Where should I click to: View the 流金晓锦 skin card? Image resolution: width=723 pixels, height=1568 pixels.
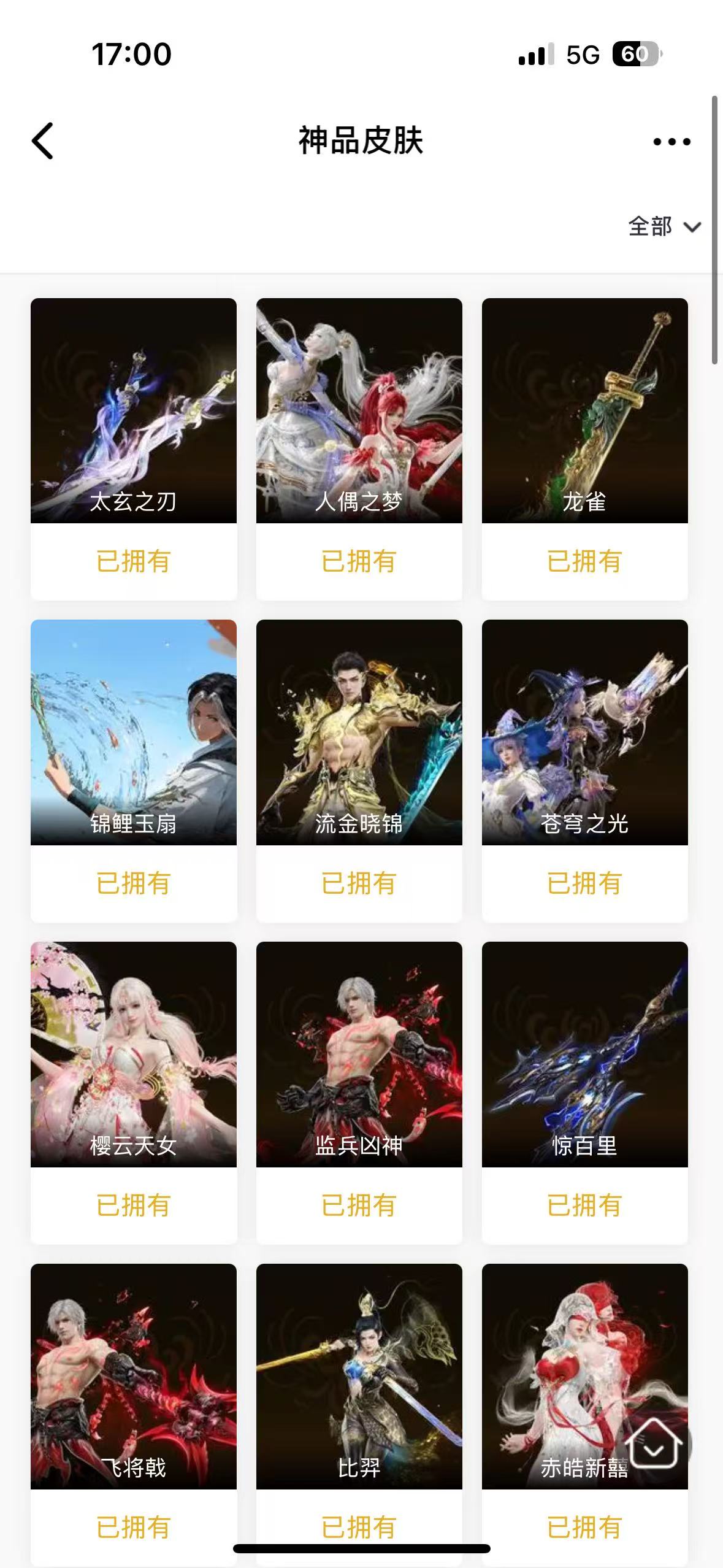coord(359,732)
